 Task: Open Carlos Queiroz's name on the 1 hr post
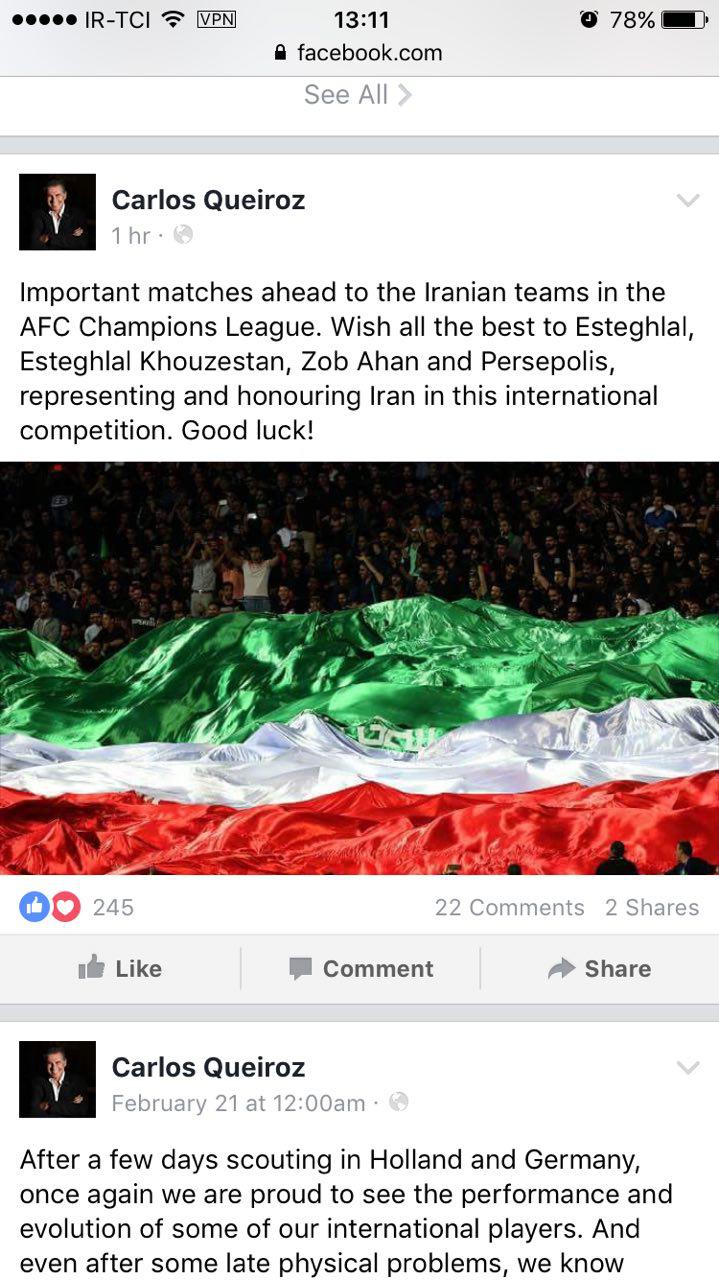[x=208, y=200]
